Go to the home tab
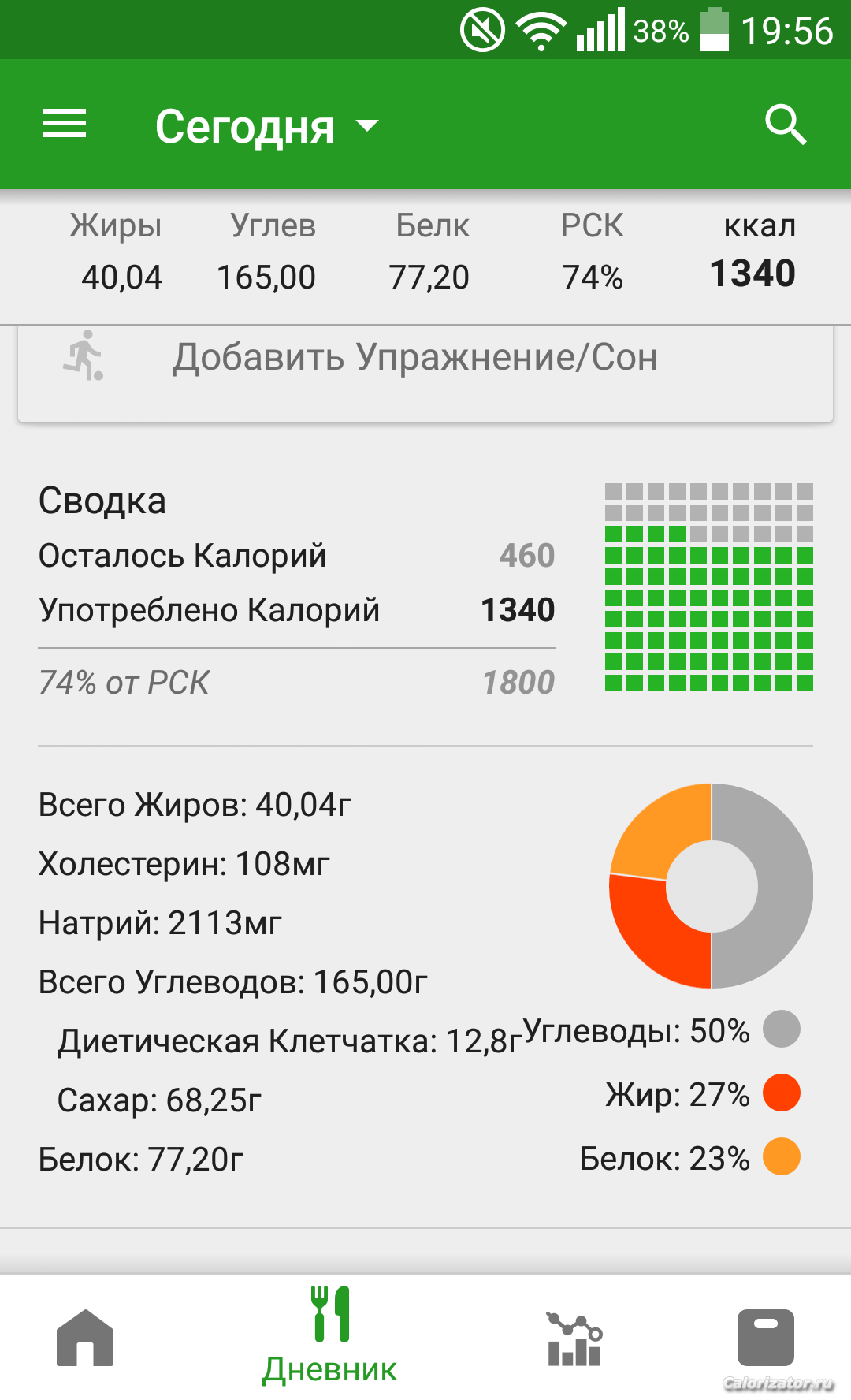Screen dimensions: 851x1400 85,1338
